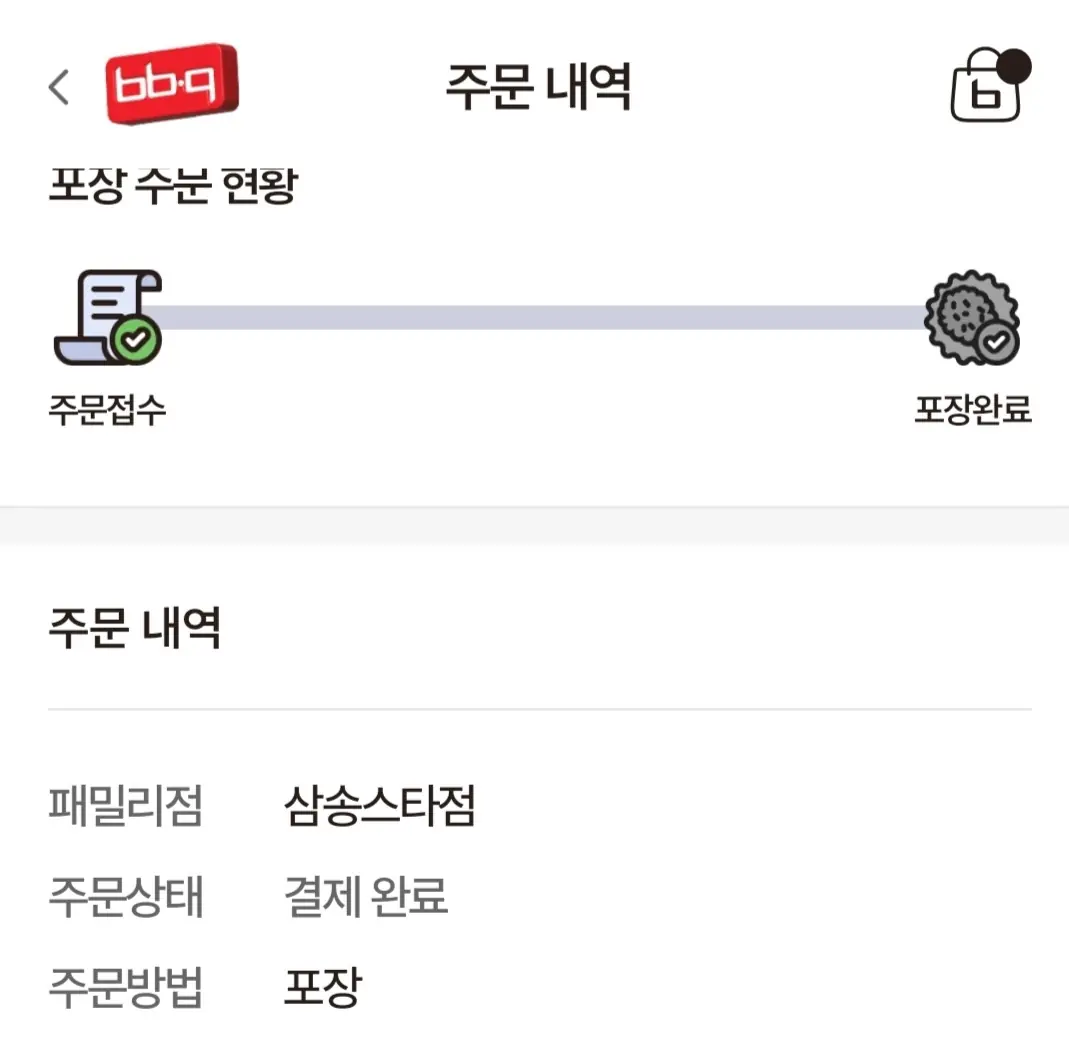Open the shopping cart bag
Image resolution: width=1069 pixels, height=1043 pixels.
(x=985, y=88)
